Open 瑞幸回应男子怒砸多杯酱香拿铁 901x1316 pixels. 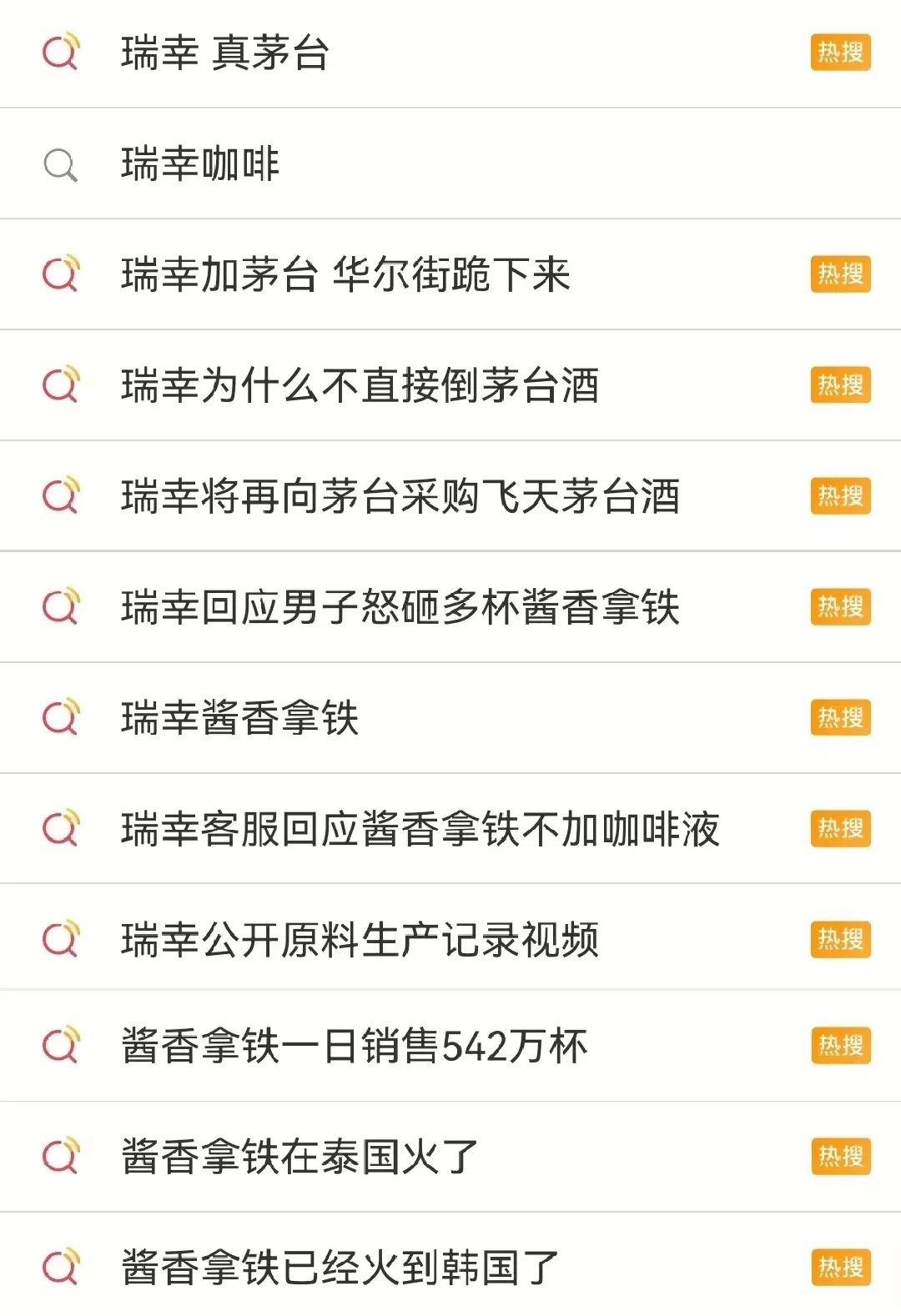click(400, 607)
